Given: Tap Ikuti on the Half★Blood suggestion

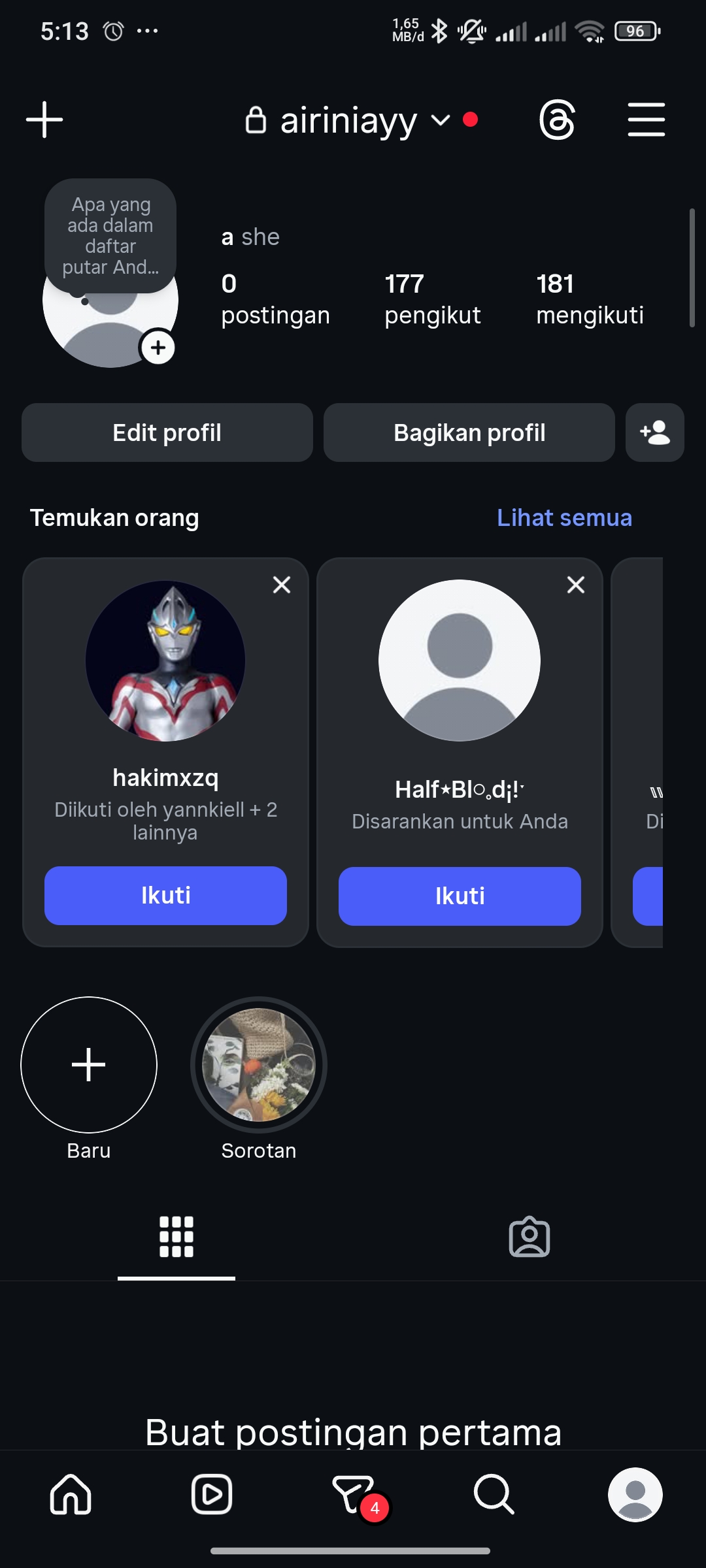Looking at the screenshot, I should tap(460, 896).
